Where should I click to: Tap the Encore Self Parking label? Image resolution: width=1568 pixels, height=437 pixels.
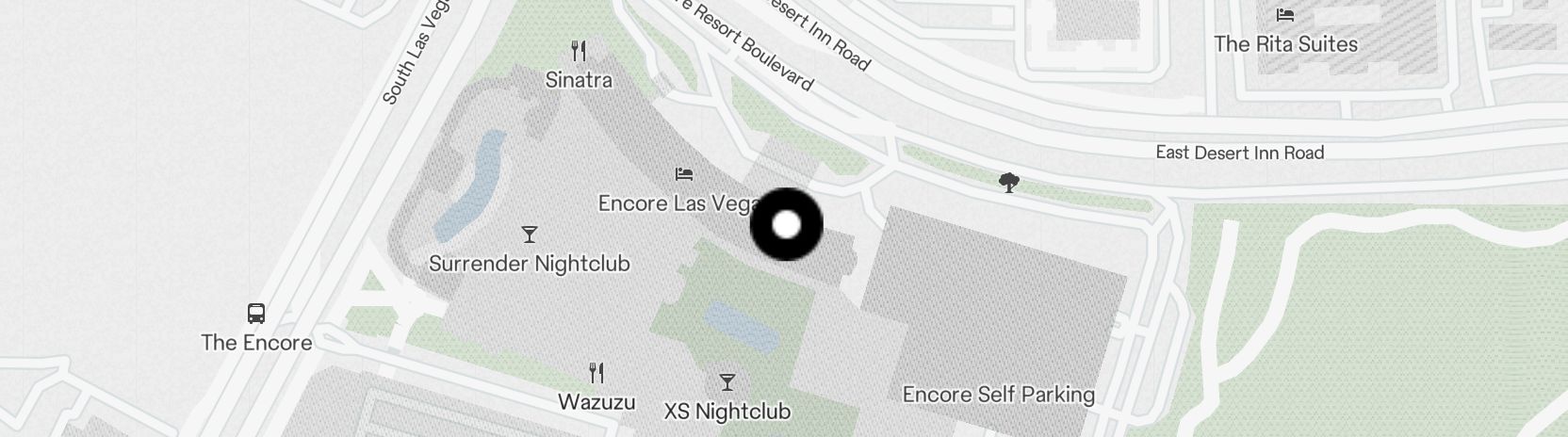pos(998,395)
